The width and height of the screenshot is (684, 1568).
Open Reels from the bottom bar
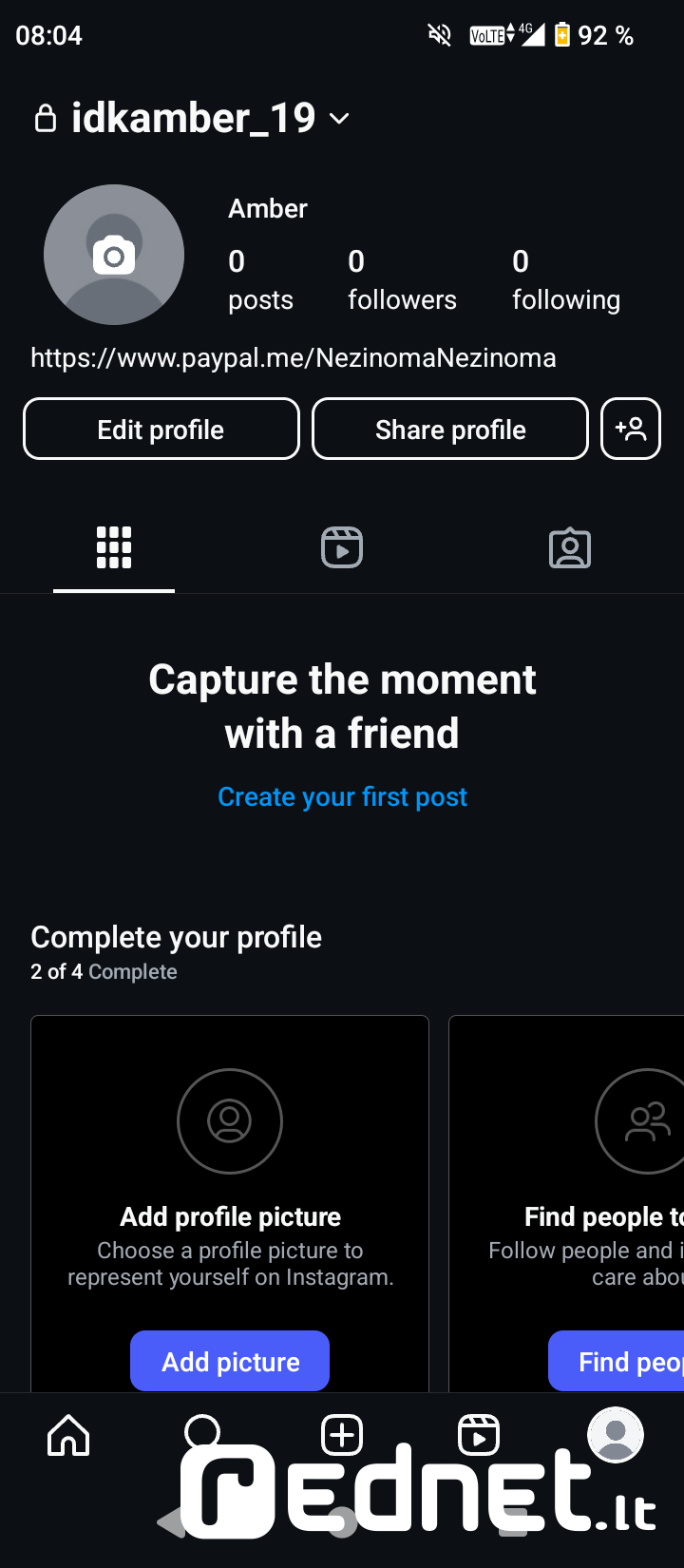479,1435
